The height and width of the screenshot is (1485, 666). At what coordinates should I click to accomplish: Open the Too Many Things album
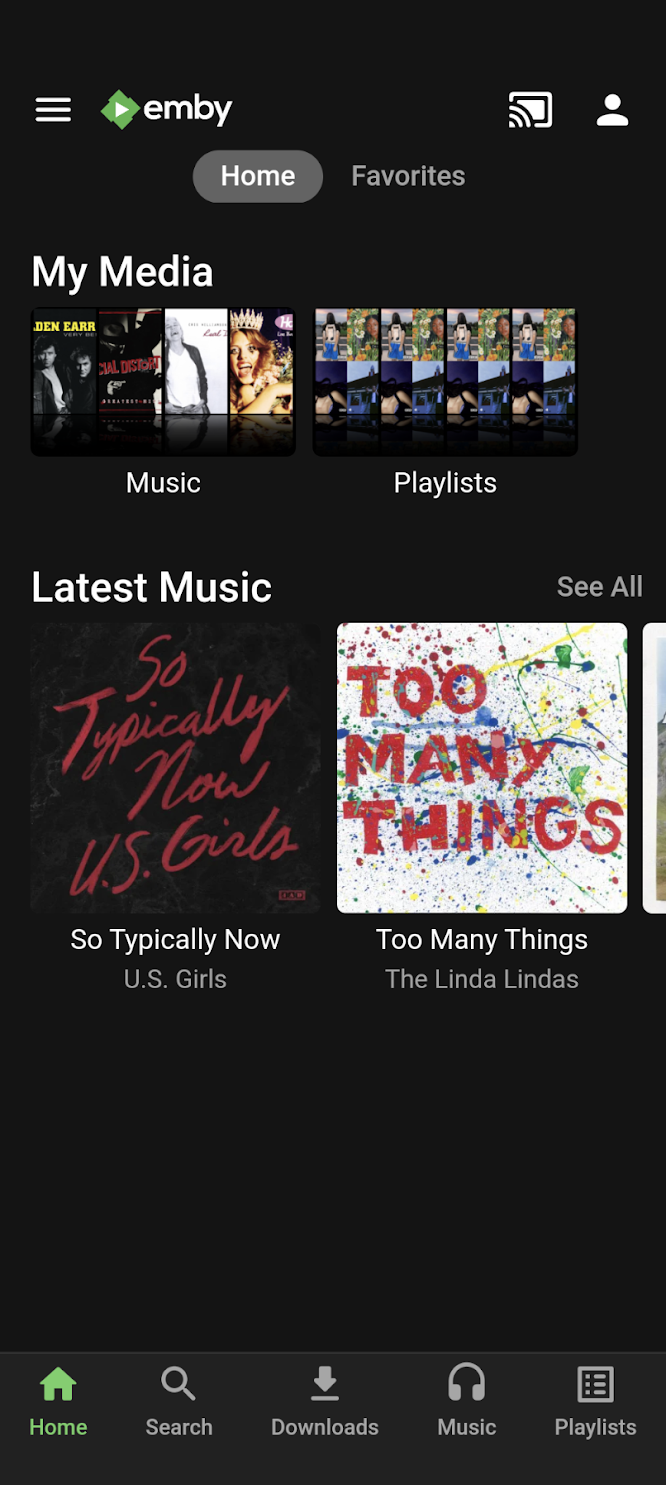click(x=482, y=768)
